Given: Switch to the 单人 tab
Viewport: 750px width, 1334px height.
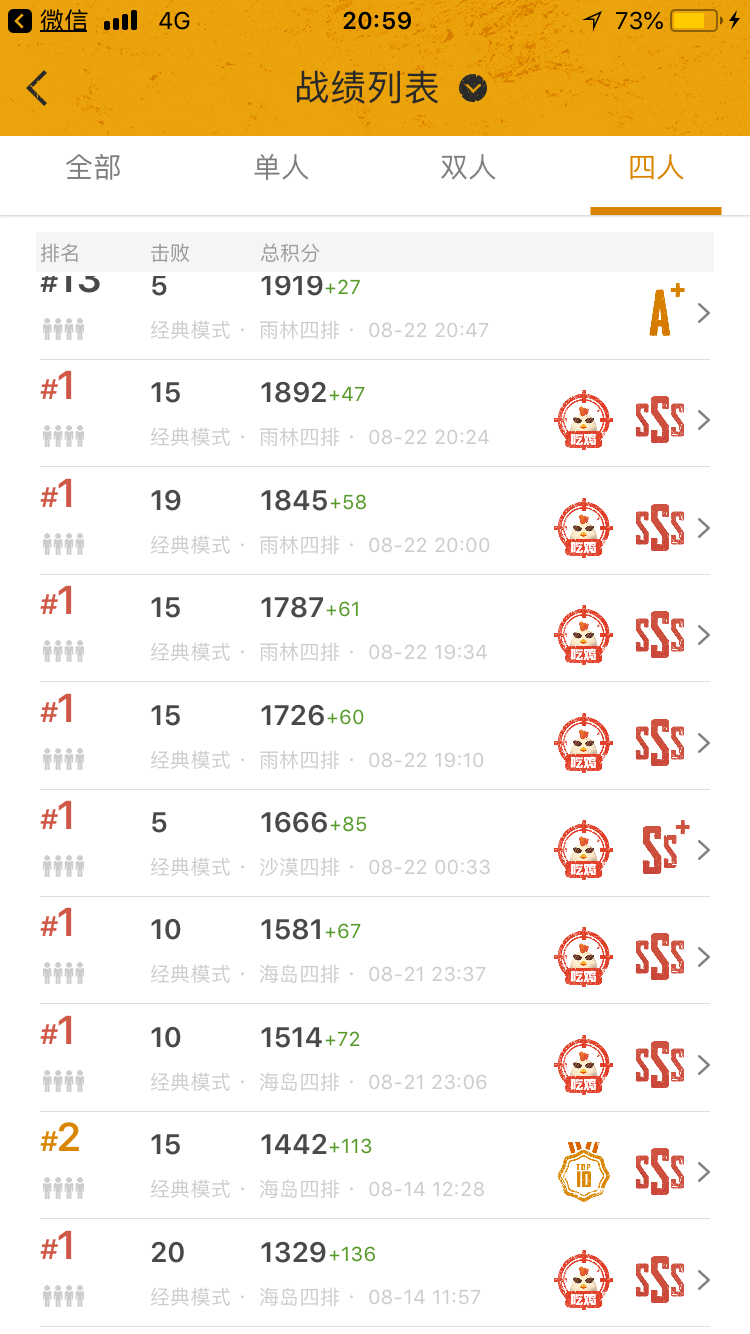Looking at the screenshot, I should [x=281, y=167].
